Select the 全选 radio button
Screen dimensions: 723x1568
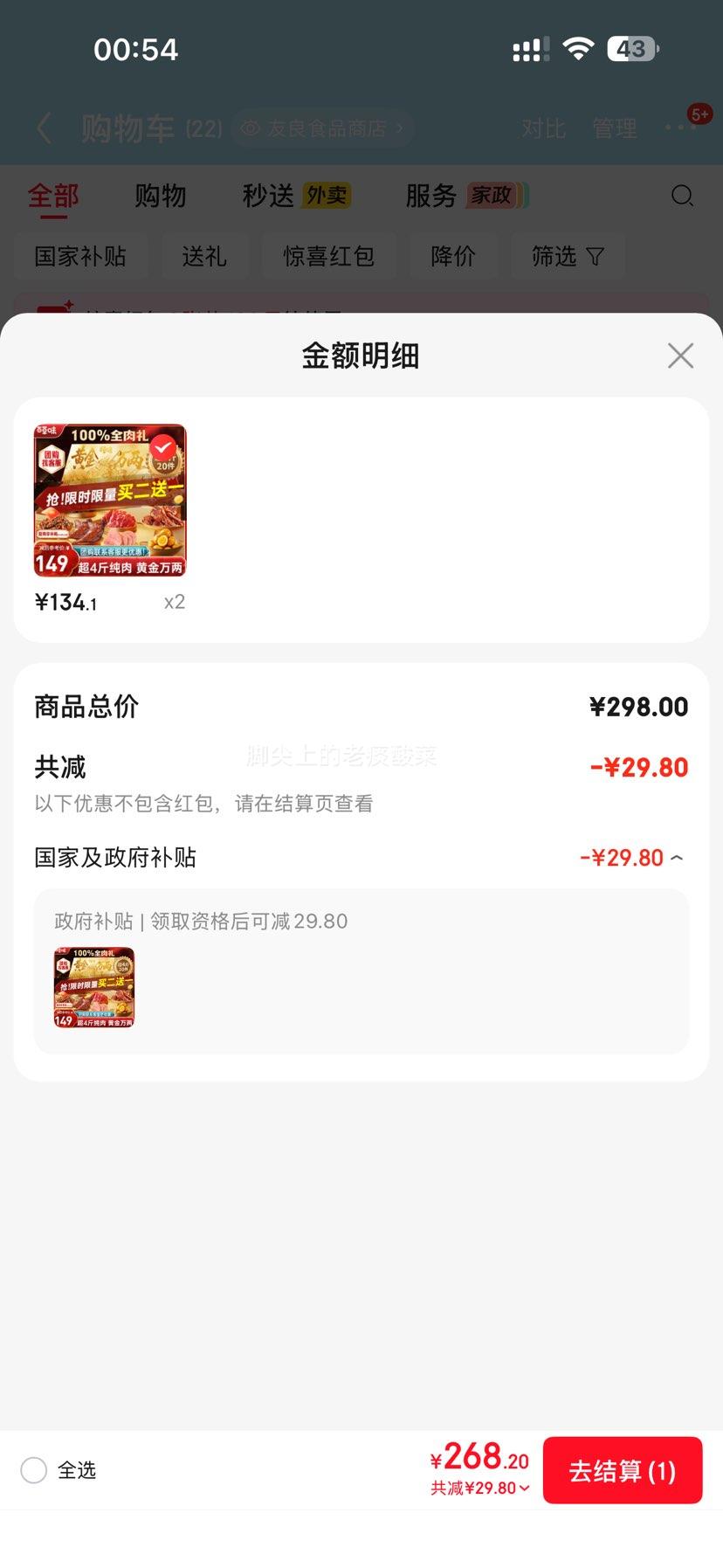pos(33,1469)
